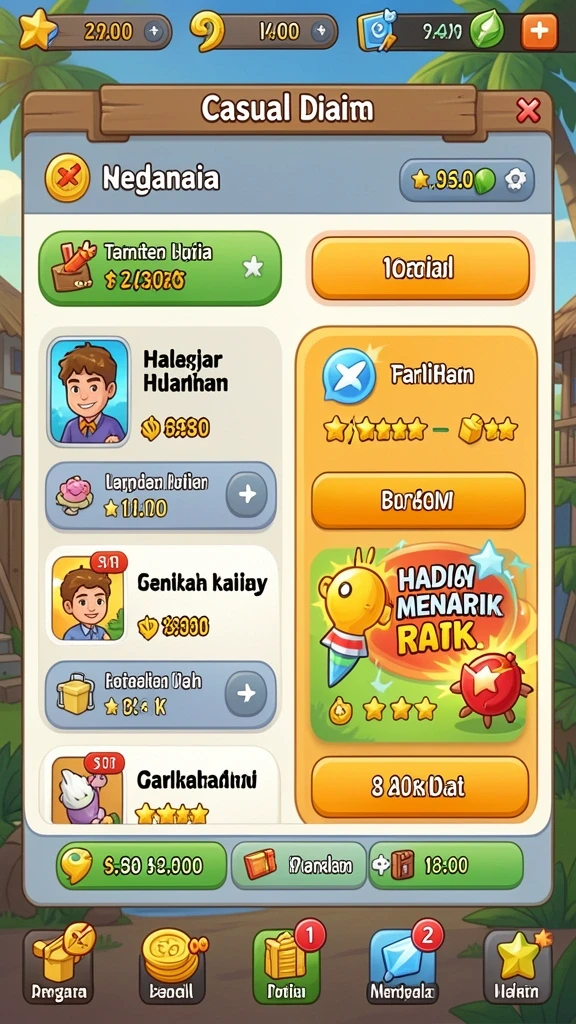
Task: Add more stars via top-left plus
Action: 153,31
